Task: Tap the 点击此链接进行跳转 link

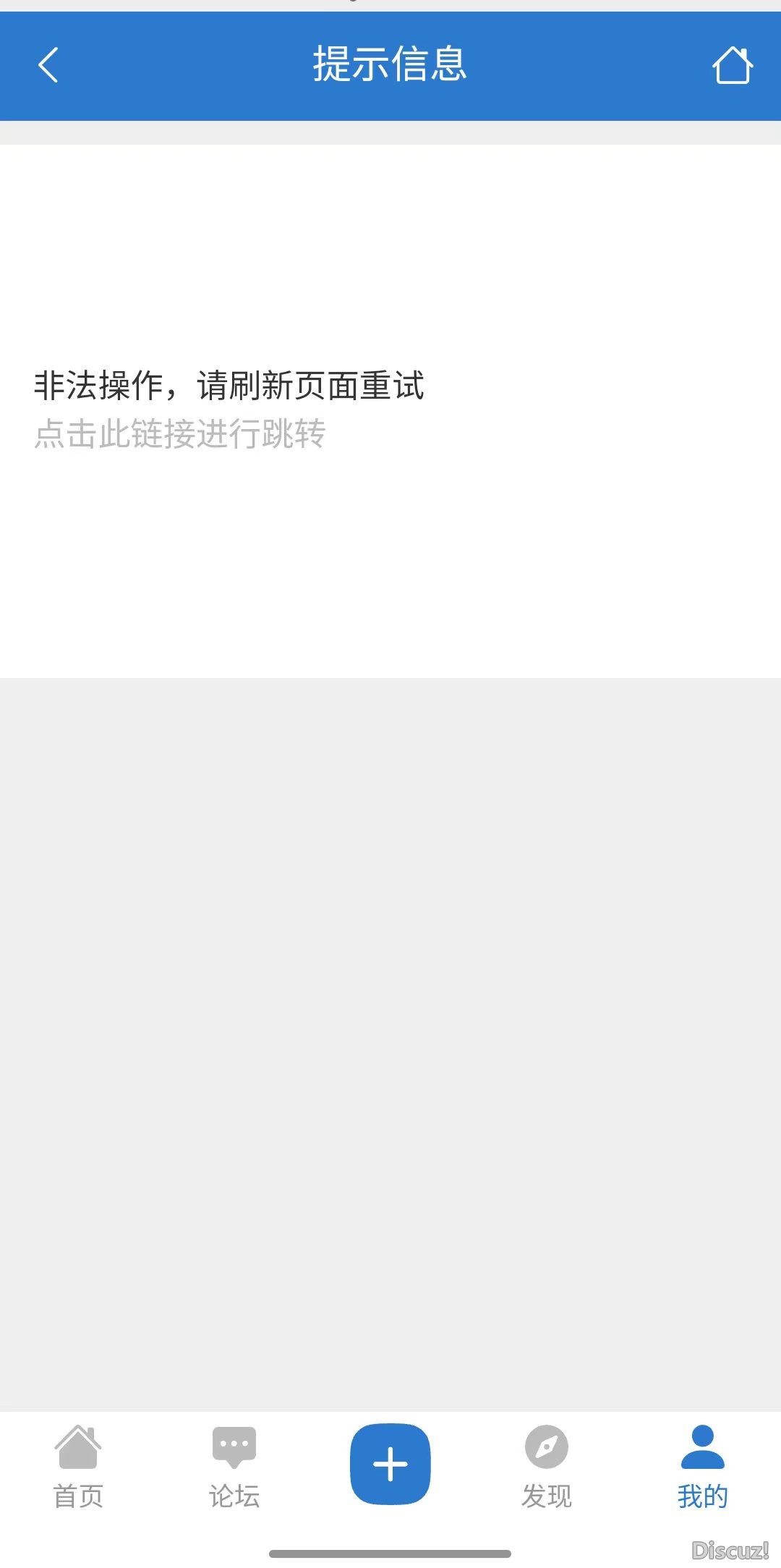Action: click(x=180, y=434)
